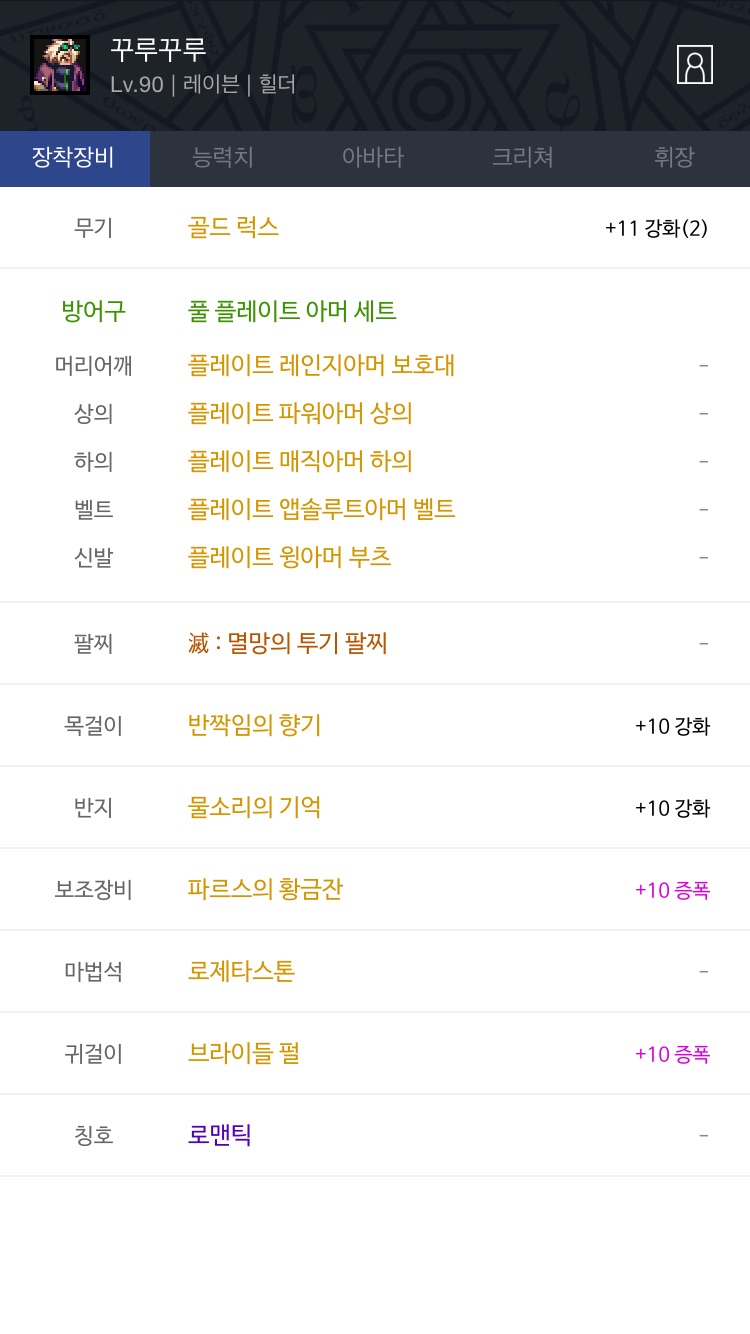Open the bracelet 멸망의 투기 팔찌
This screenshot has height=1334, width=750.
[x=288, y=643]
